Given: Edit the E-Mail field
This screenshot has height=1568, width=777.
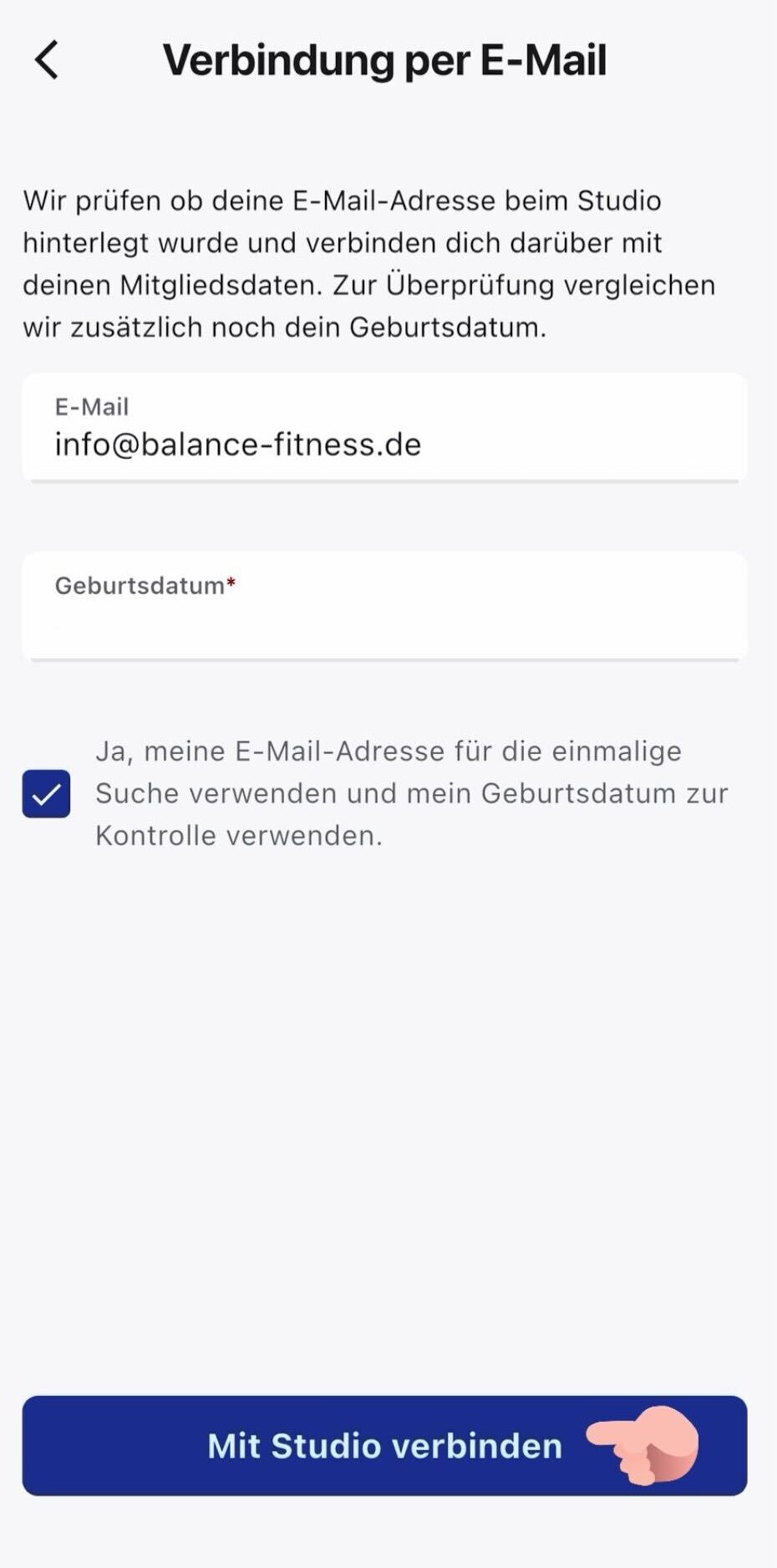Looking at the screenshot, I should (x=384, y=443).
